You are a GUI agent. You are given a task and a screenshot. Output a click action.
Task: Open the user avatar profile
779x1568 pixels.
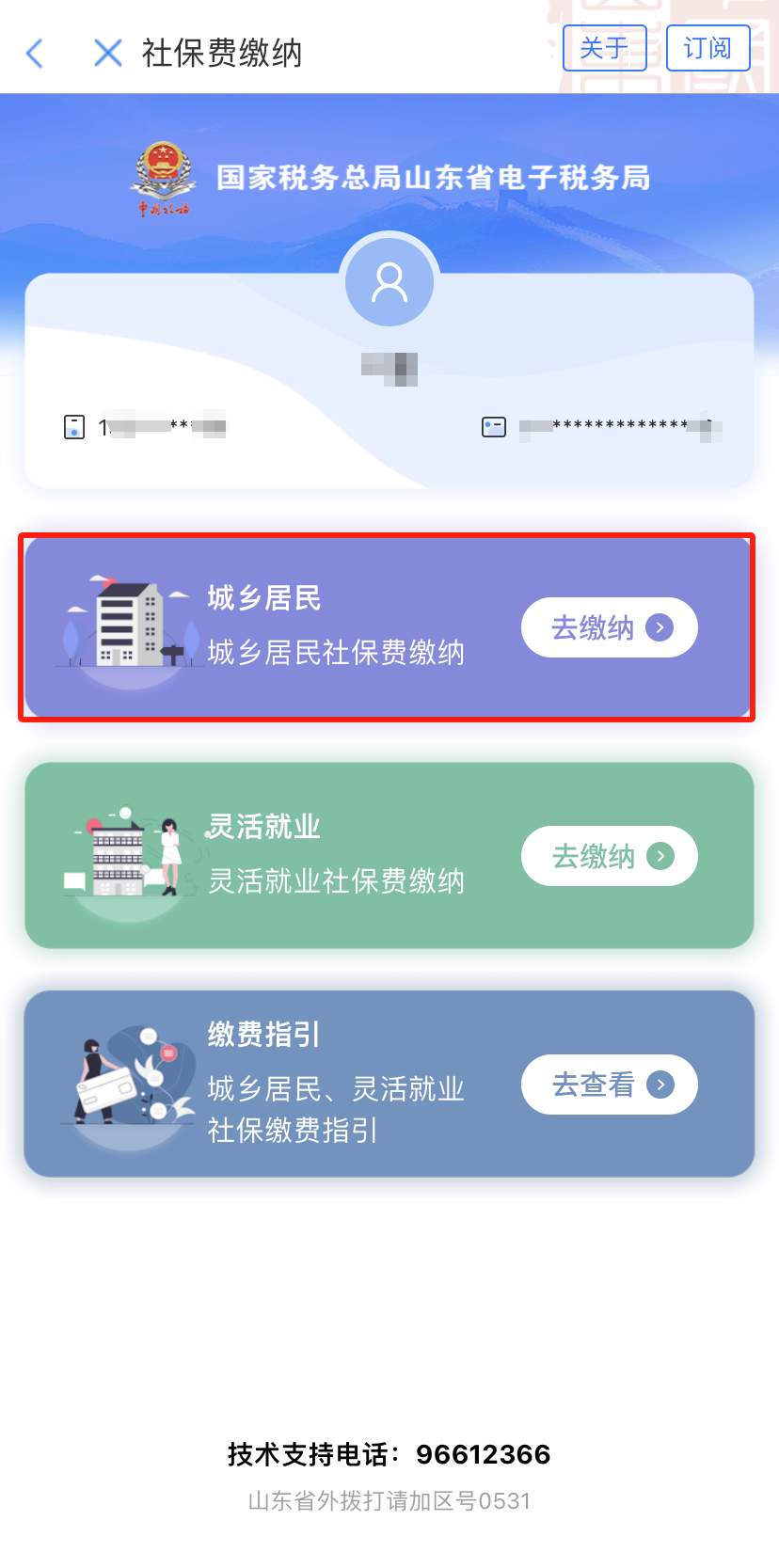click(389, 282)
